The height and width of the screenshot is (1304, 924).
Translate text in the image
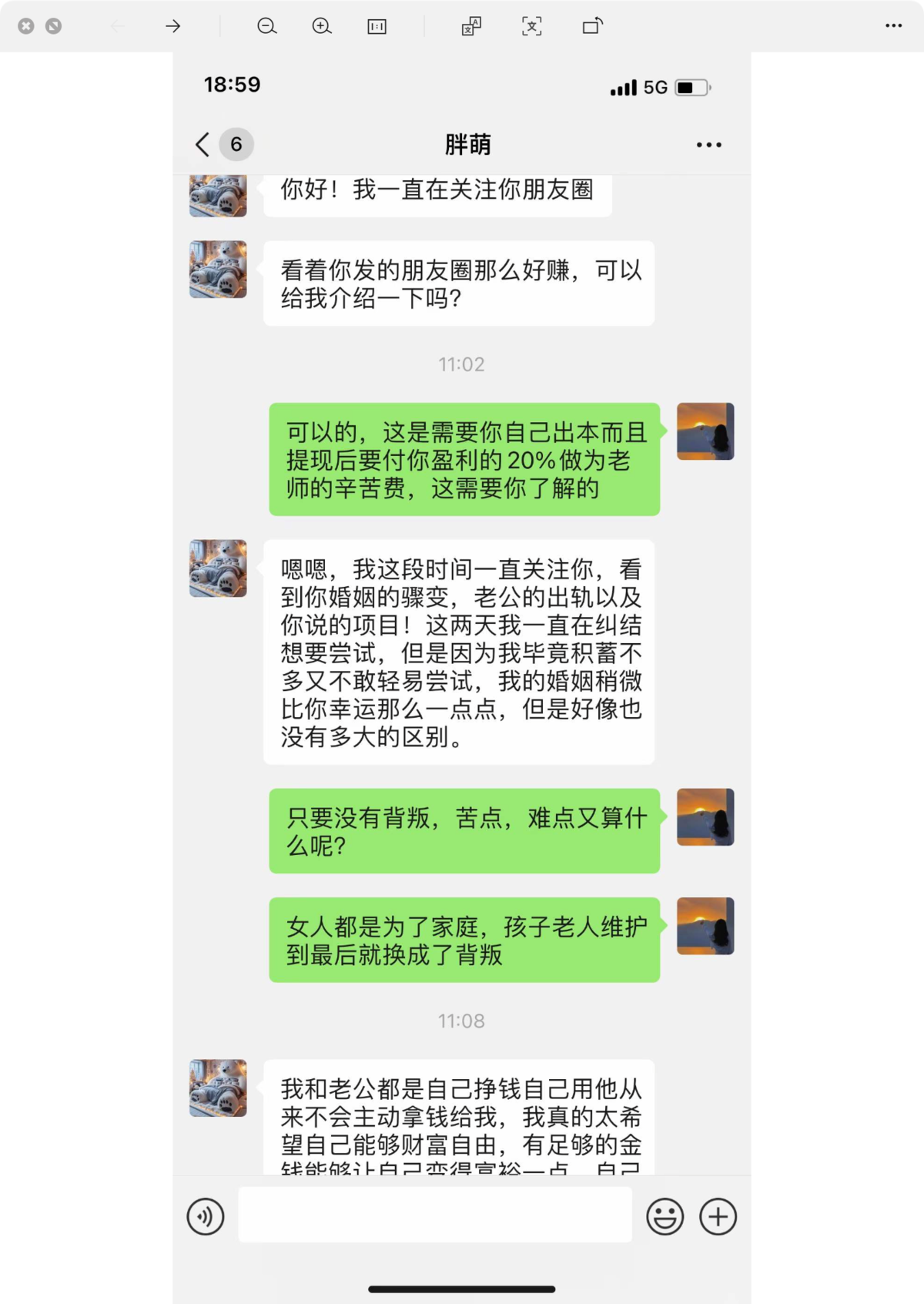pyautogui.click(x=471, y=26)
